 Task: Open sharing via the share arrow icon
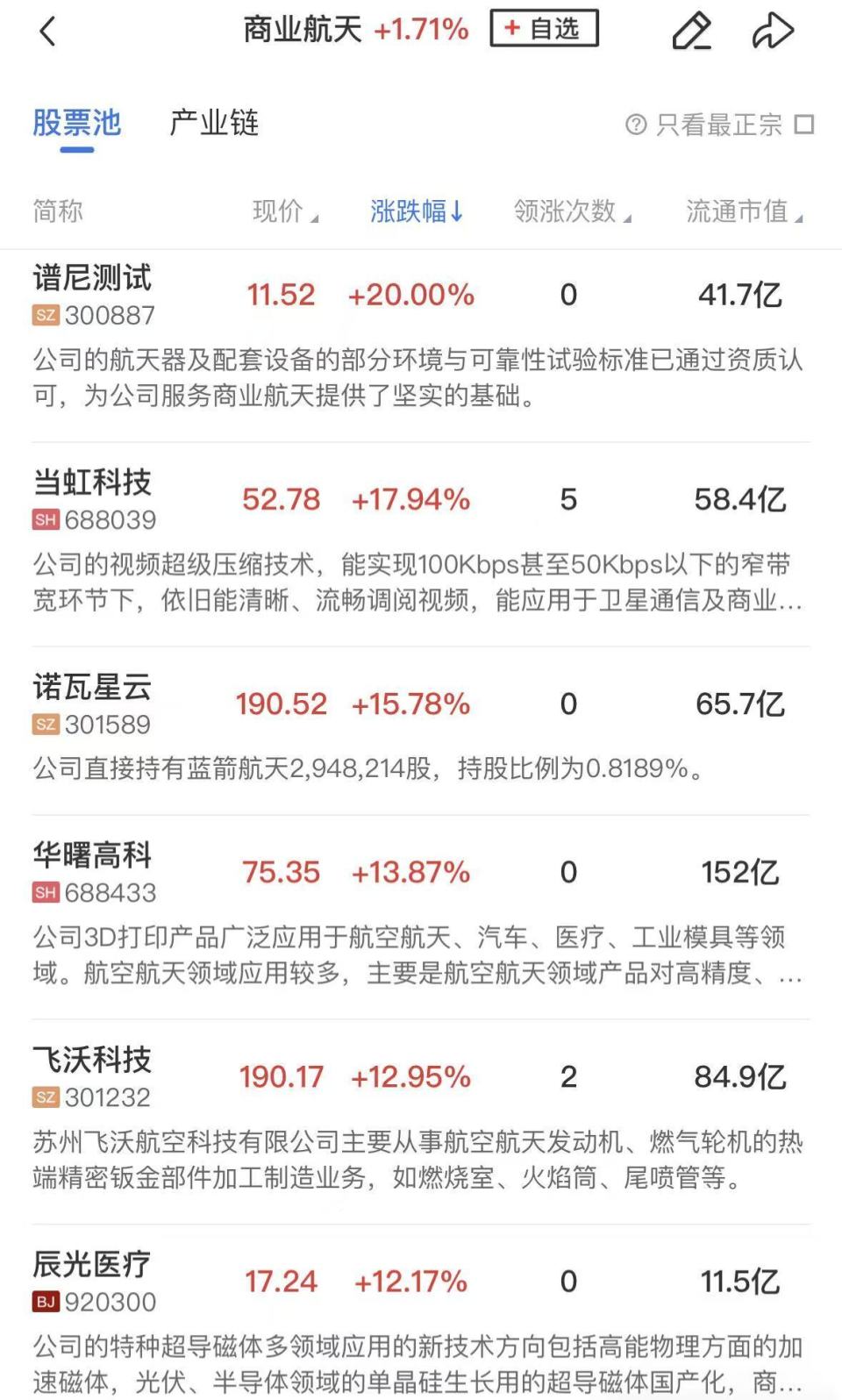pos(773,29)
